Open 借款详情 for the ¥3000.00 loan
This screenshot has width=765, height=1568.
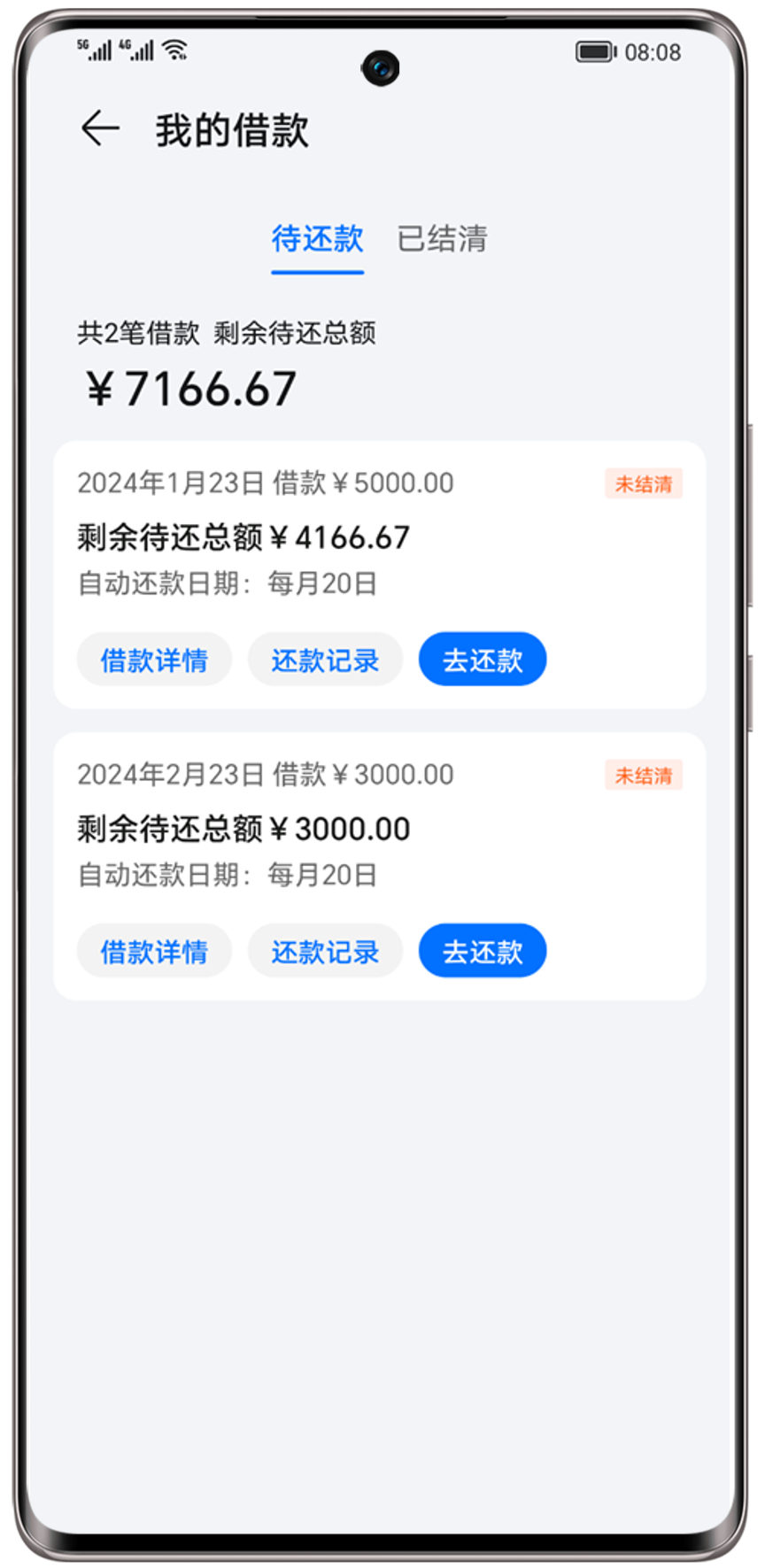(x=154, y=951)
